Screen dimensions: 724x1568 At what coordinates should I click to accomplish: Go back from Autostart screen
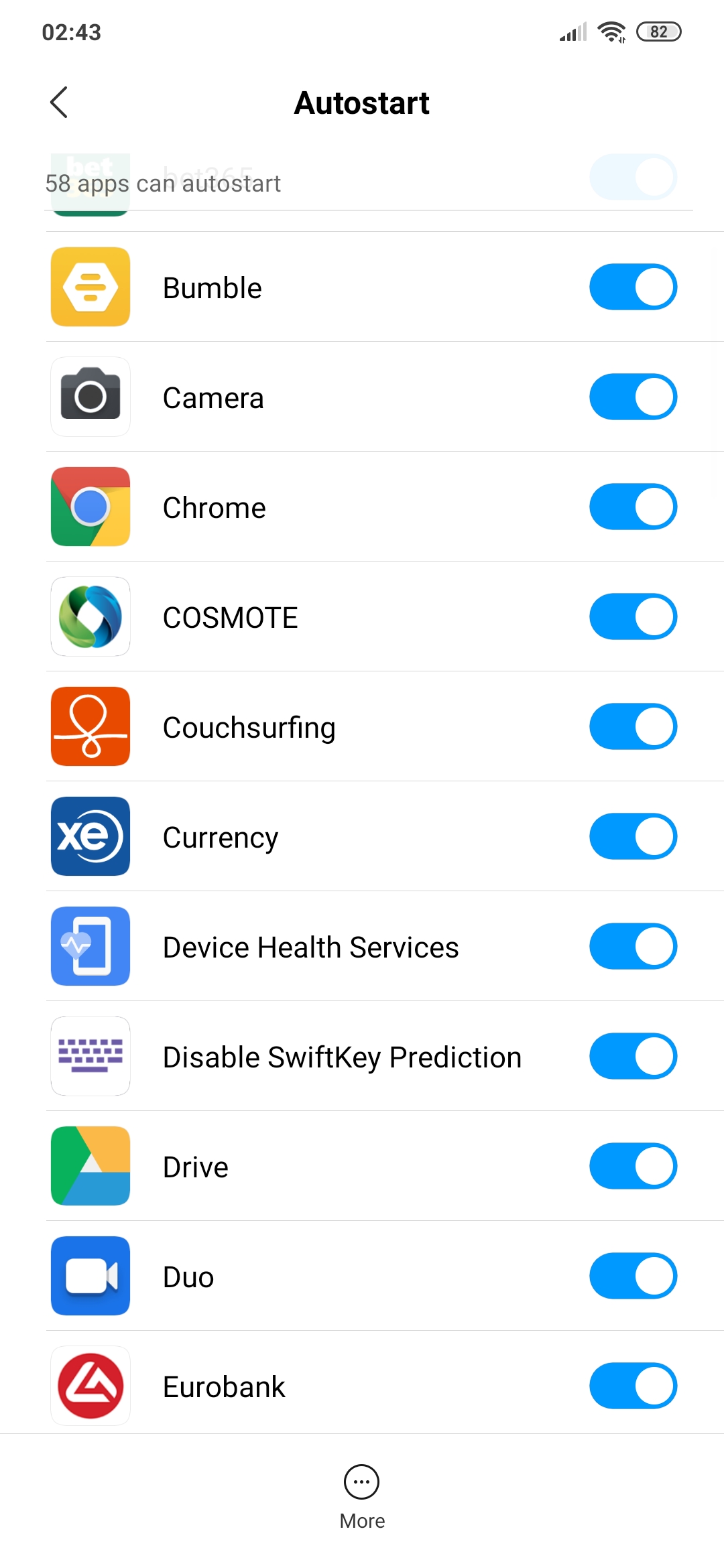59,103
